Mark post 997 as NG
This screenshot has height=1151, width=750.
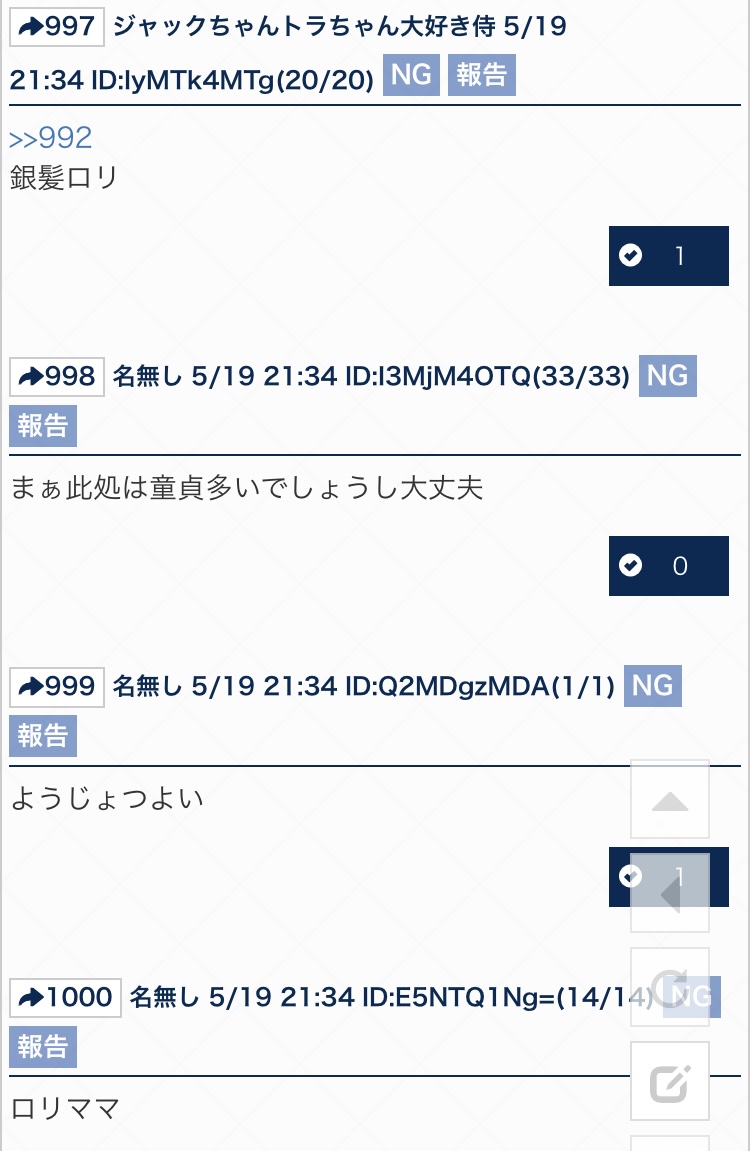[x=411, y=76]
